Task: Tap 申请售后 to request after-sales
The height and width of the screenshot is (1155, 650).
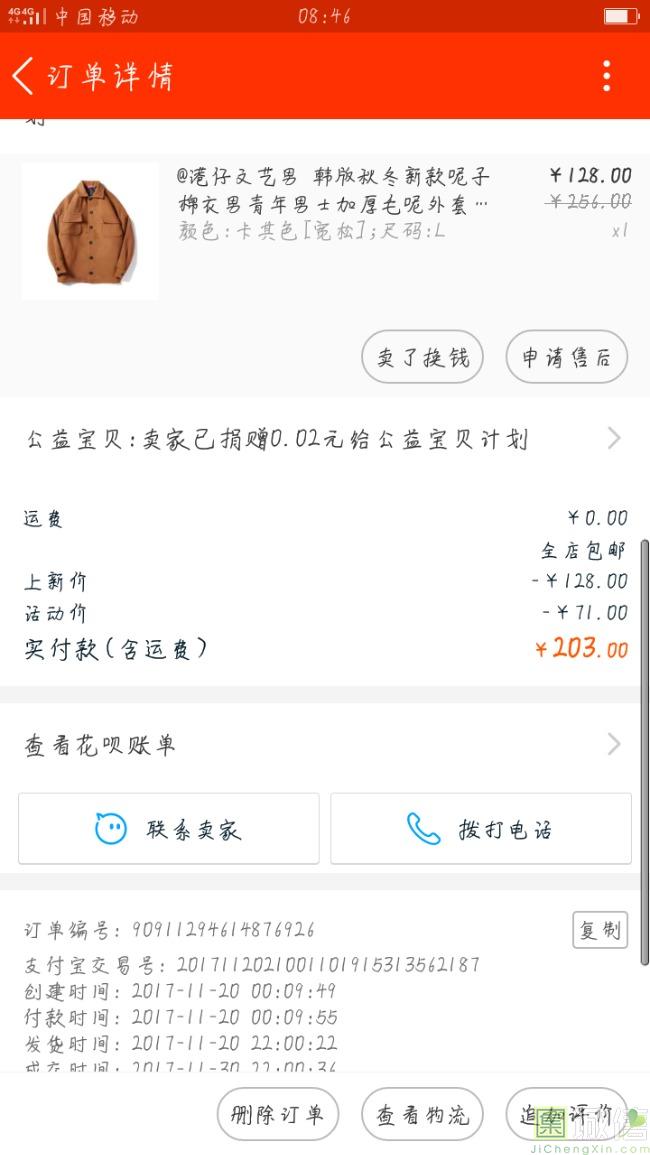Action: 566,357
